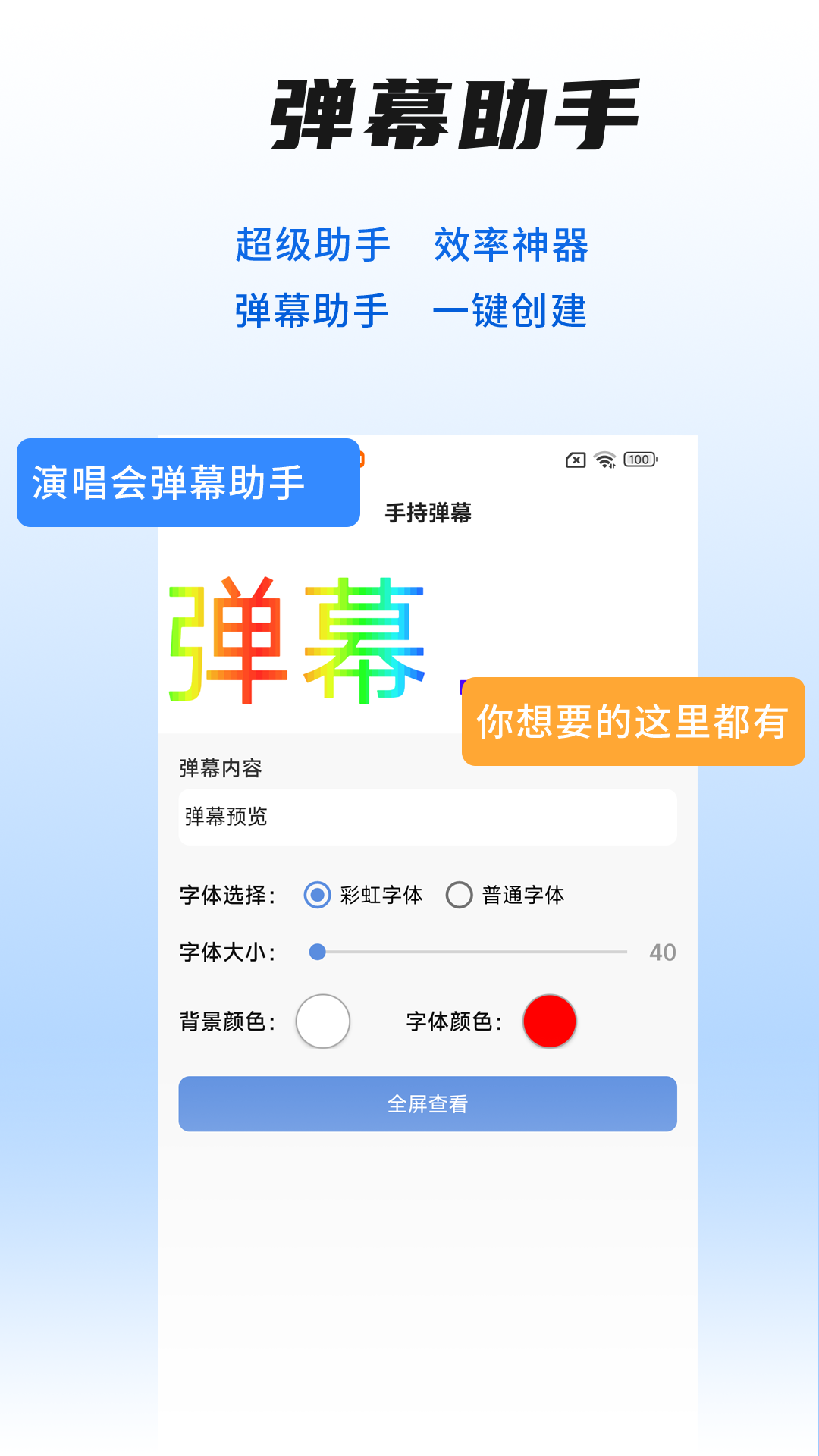Screen dimensions: 819x1456
Task: Tap the no-SIM card status icon
Action: [x=574, y=460]
